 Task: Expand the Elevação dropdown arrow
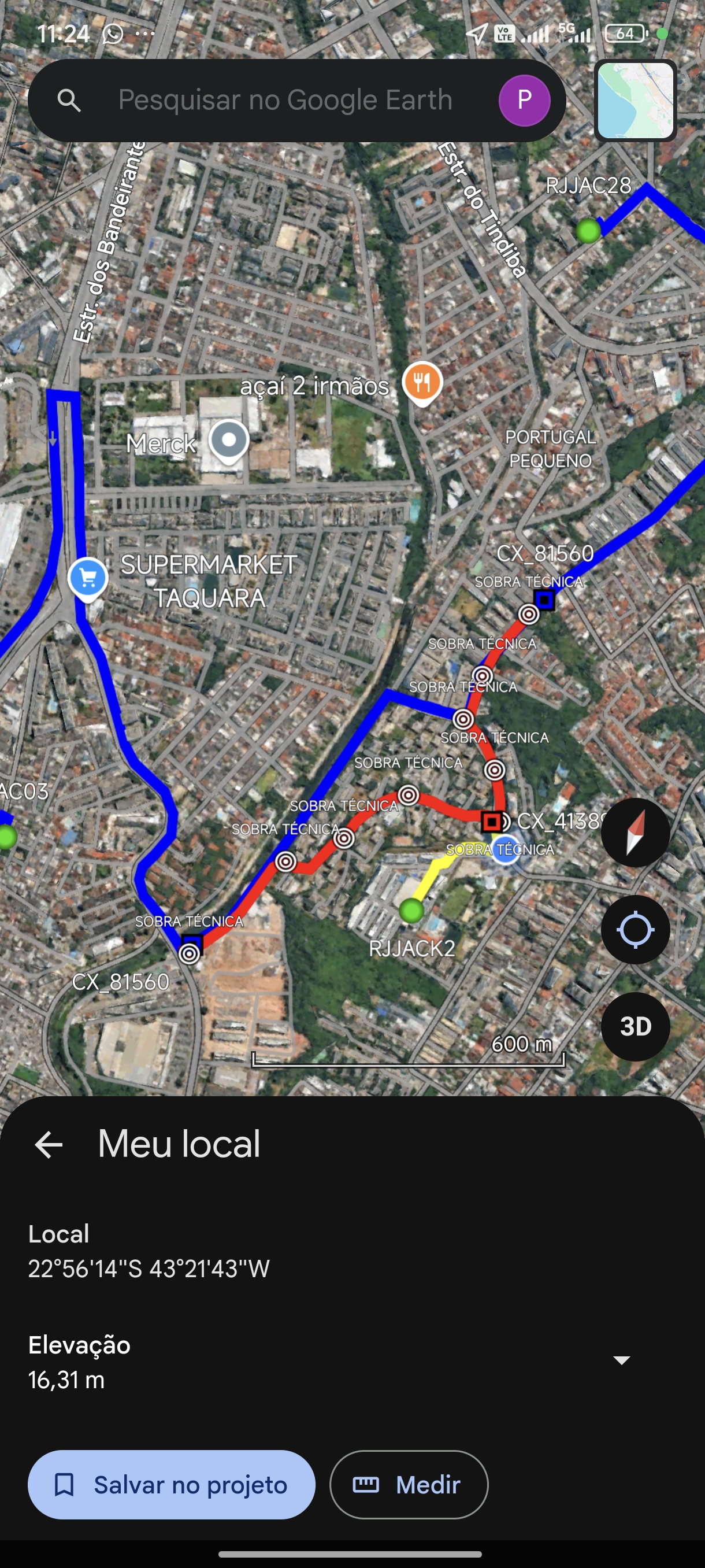point(621,1360)
